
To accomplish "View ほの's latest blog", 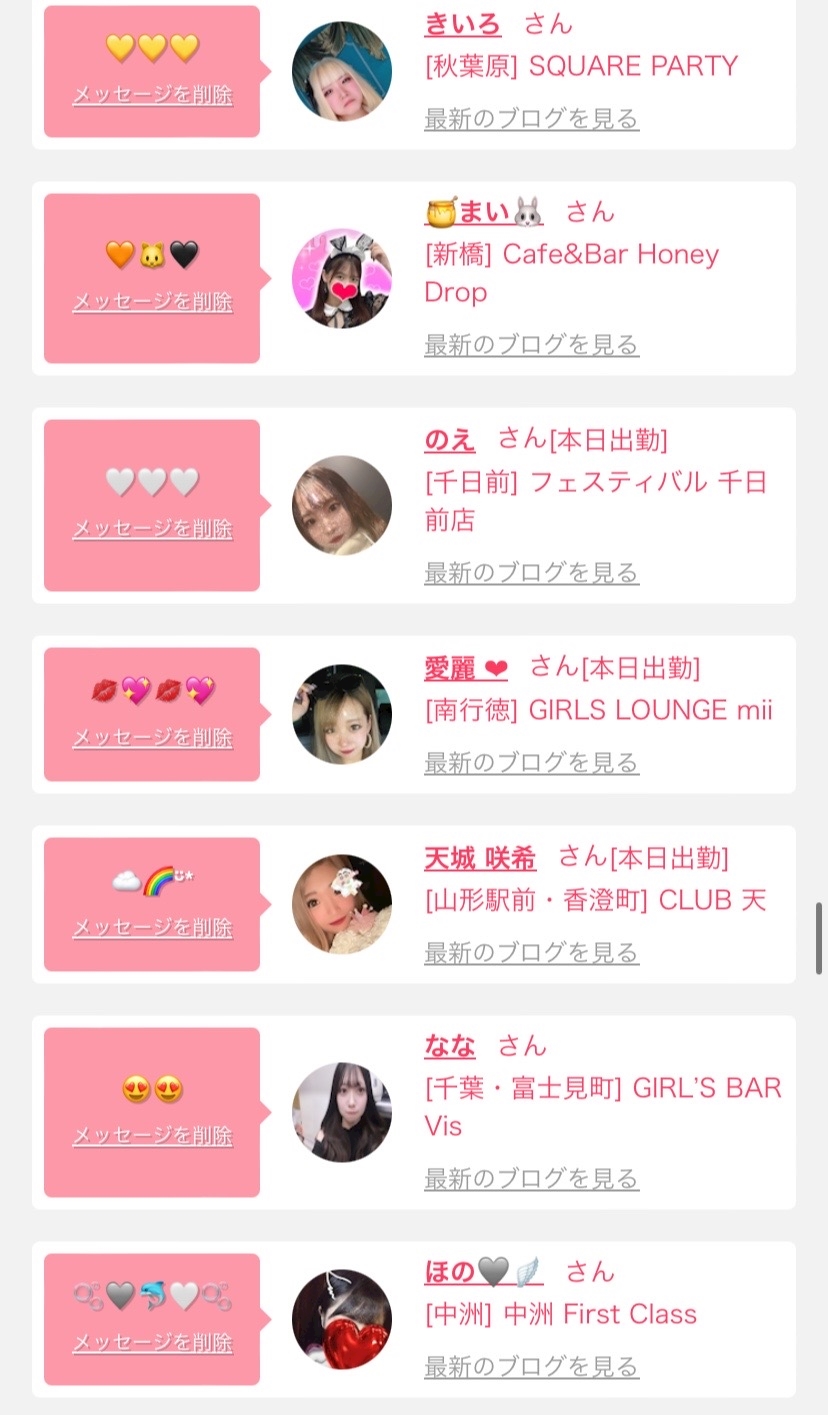I will pos(531,1367).
